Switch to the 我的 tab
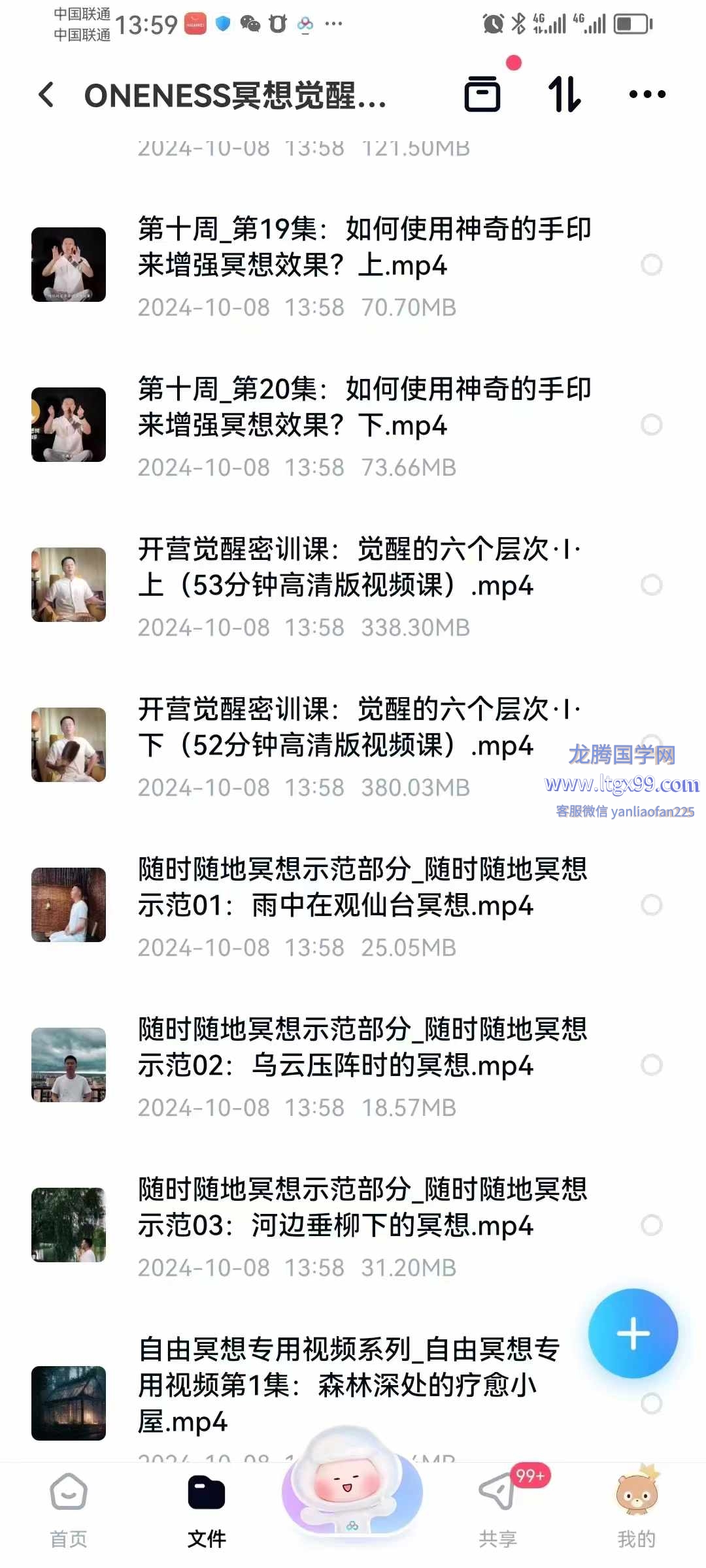The width and height of the screenshot is (706, 1568). (636, 1509)
